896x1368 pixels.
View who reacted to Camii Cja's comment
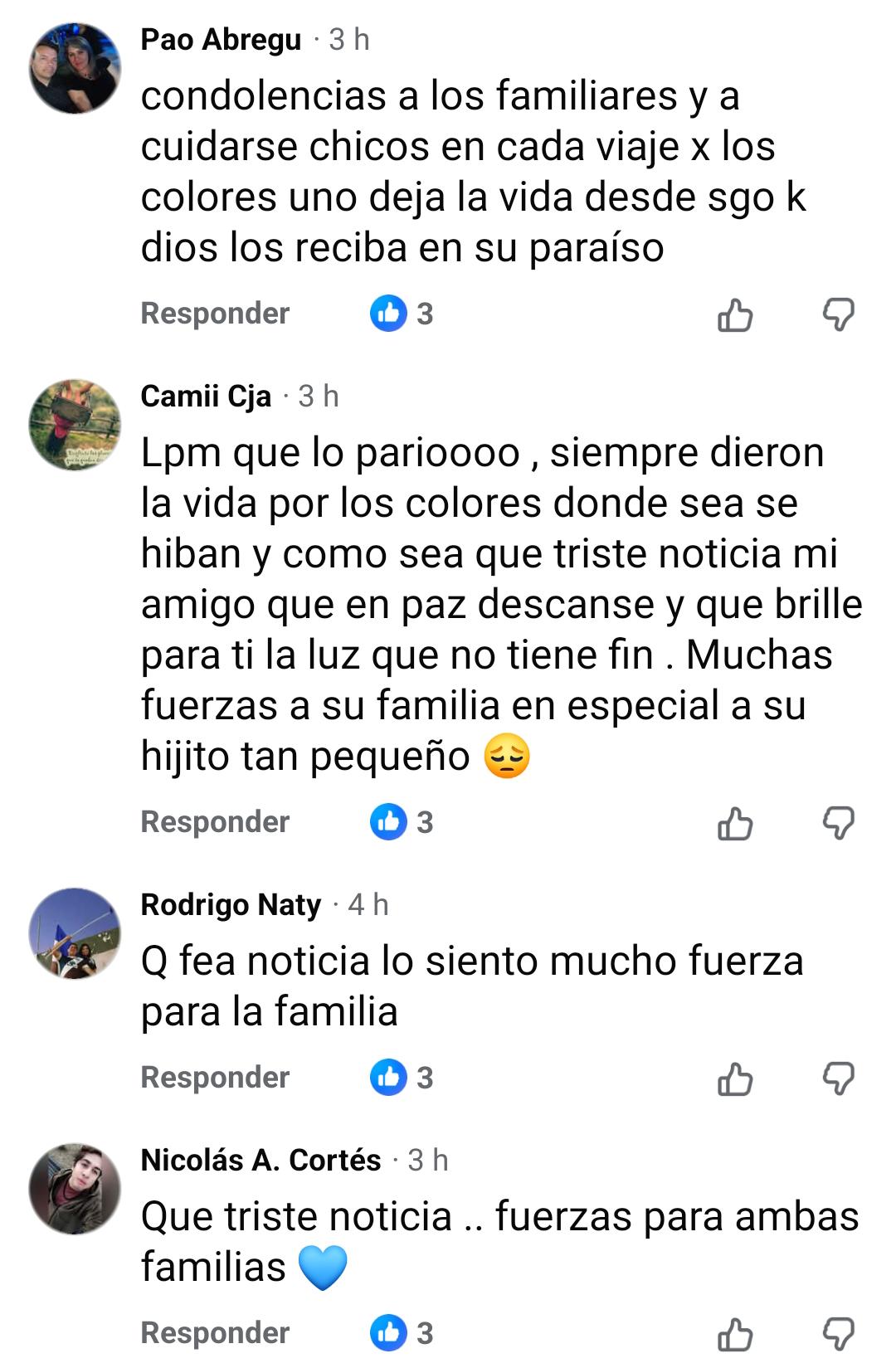(402, 822)
